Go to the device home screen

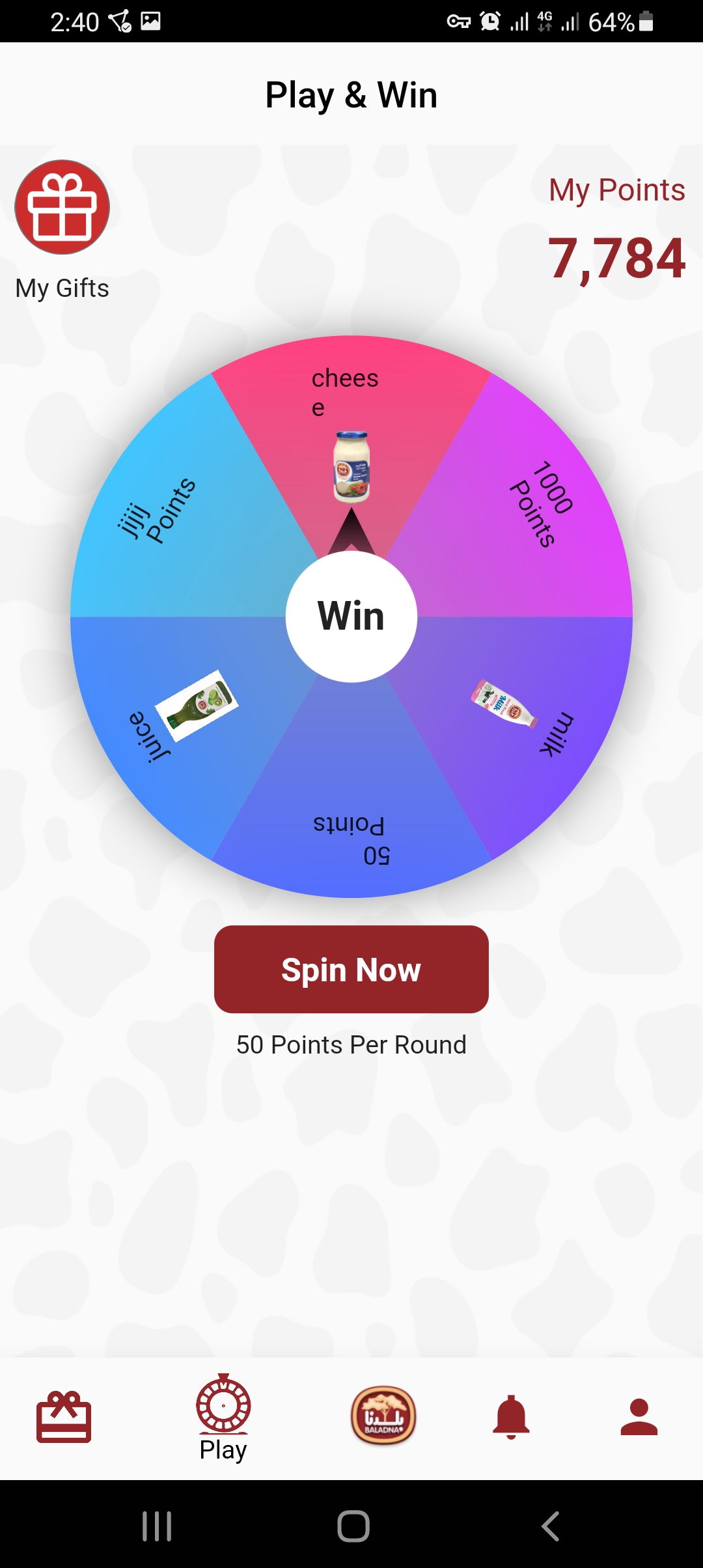pos(353,1526)
